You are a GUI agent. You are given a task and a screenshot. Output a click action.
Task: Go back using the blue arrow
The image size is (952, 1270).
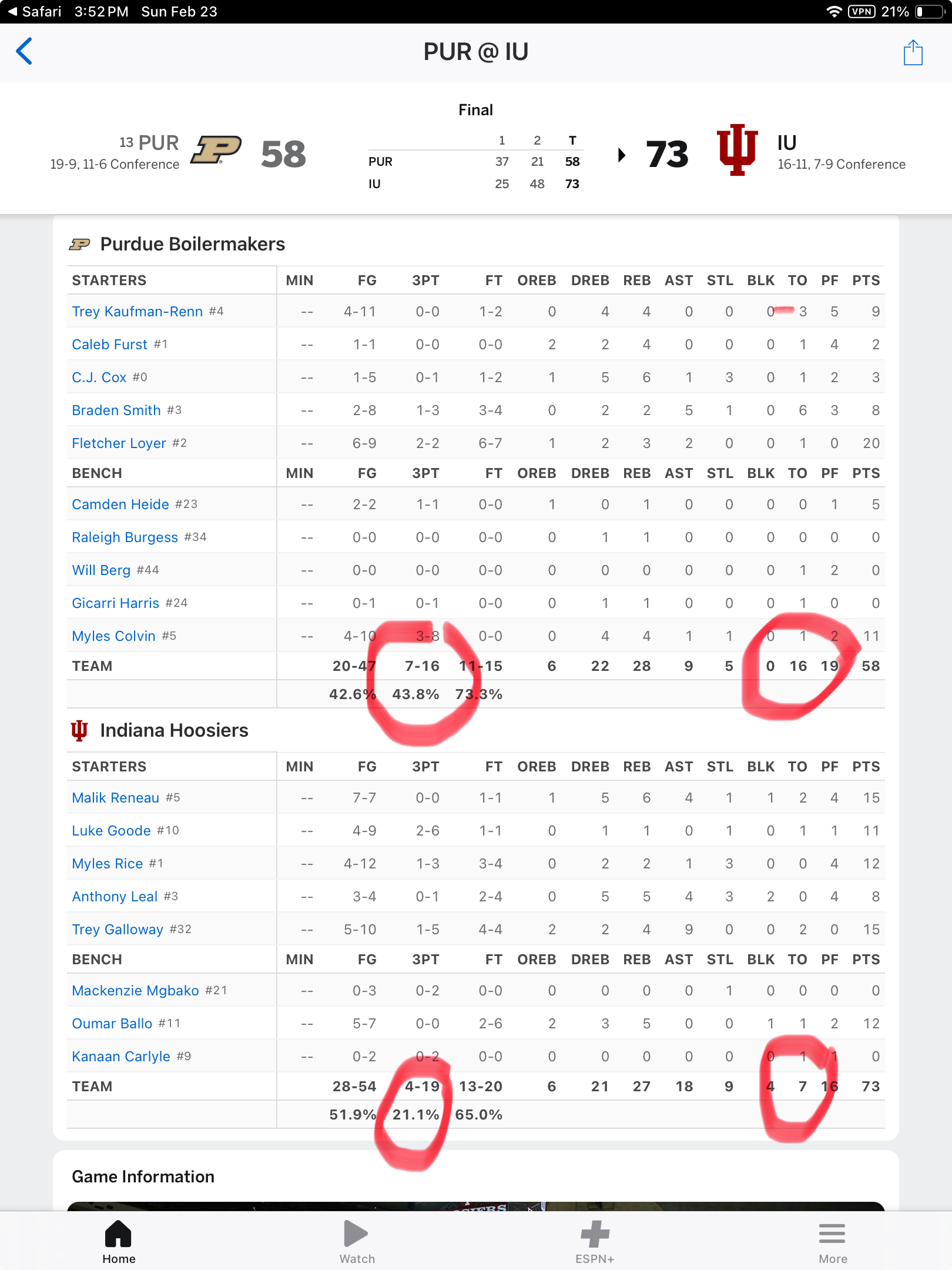coord(24,52)
